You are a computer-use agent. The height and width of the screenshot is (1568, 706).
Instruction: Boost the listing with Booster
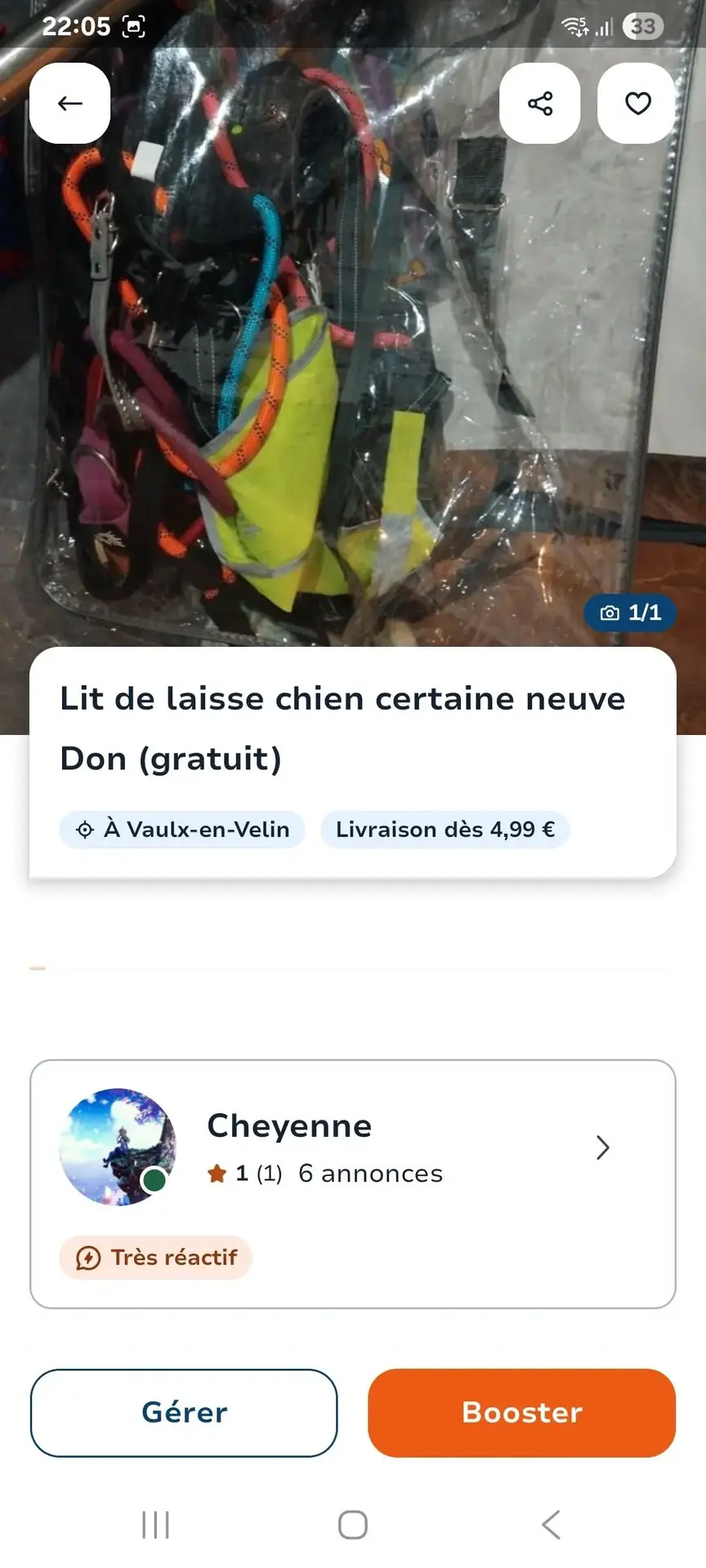521,1413
